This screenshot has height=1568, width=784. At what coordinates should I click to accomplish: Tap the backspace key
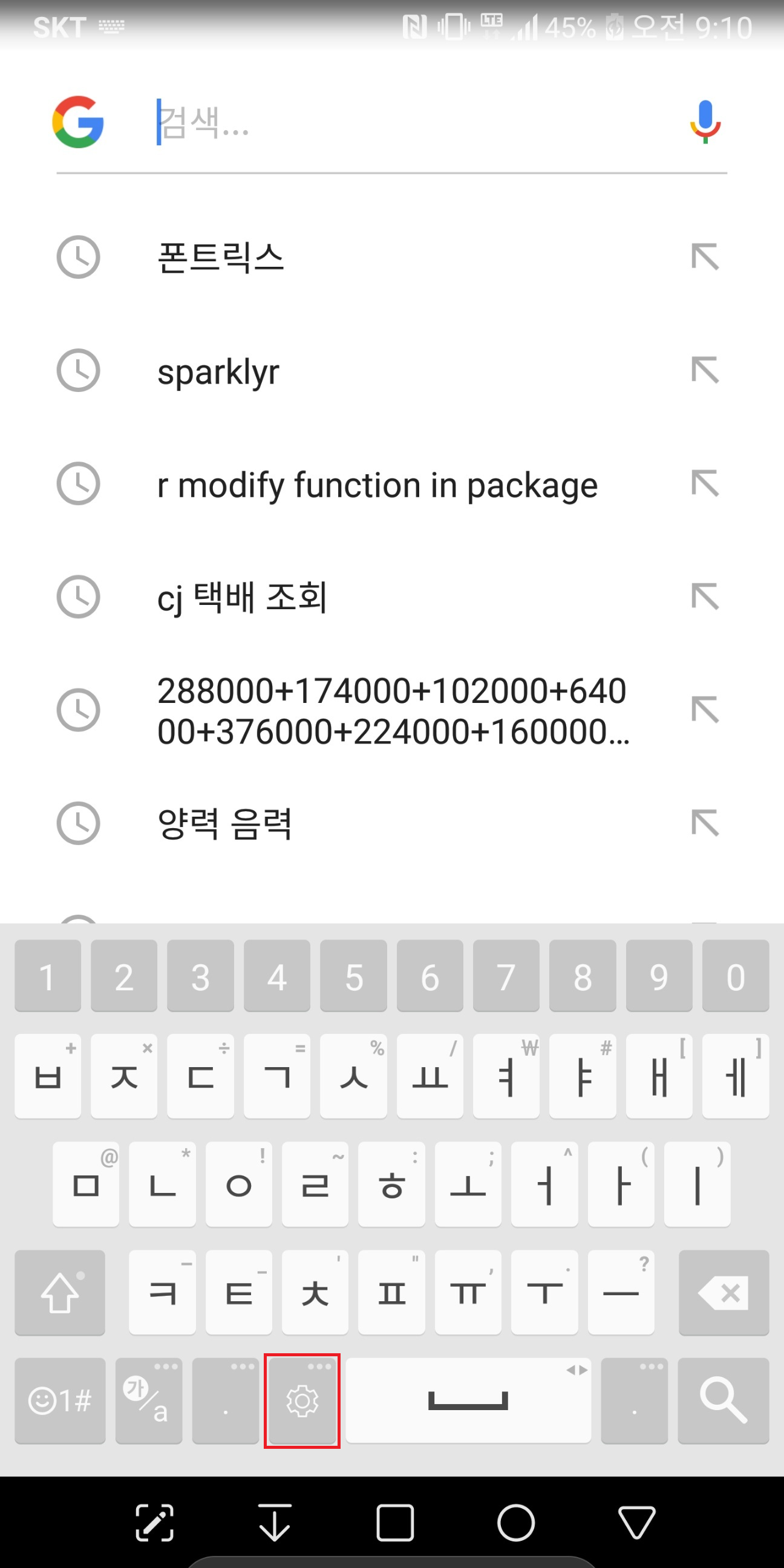click(723, 1292)
